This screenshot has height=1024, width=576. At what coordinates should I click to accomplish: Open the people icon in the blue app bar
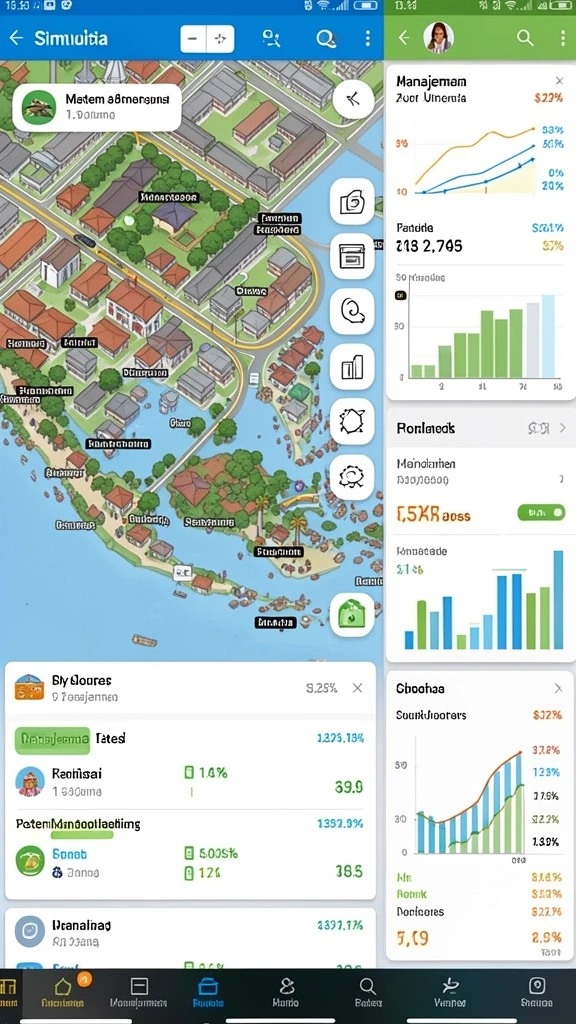(271, 39)
